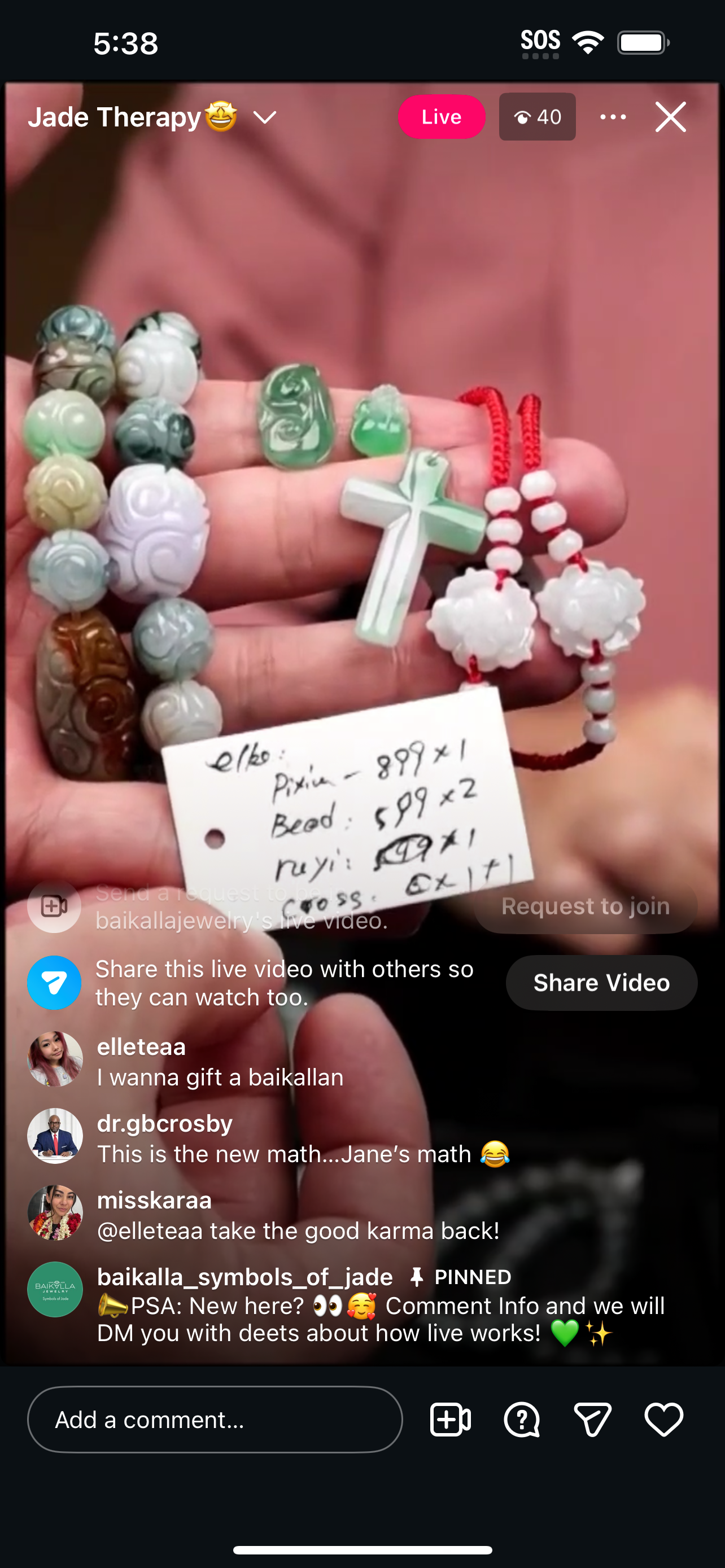This screenshot has width=725, height=1568.
Task: Send a heart reaction
Action: 663,1420
